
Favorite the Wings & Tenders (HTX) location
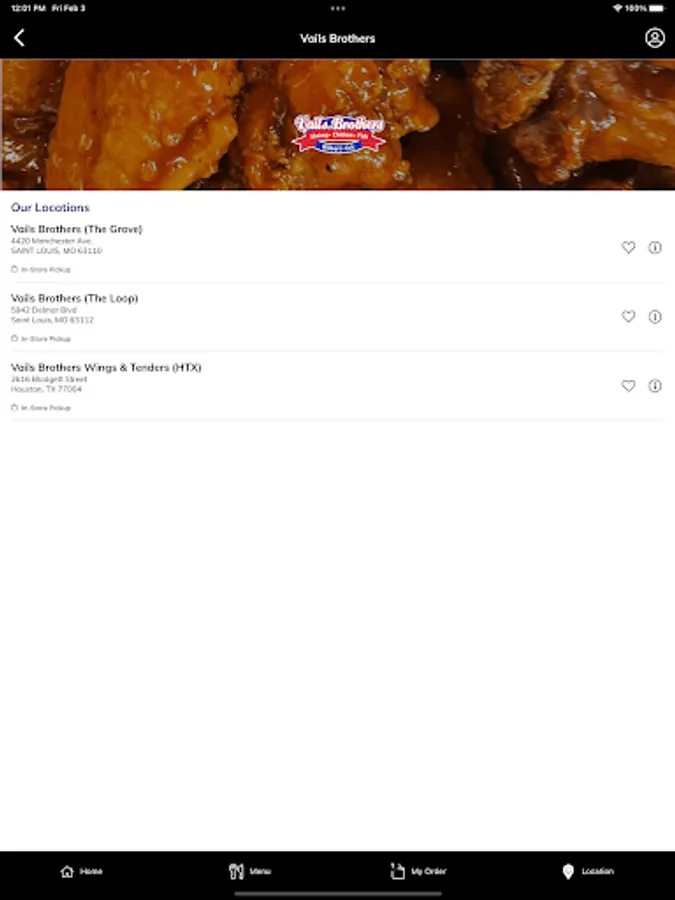[628, 386]
